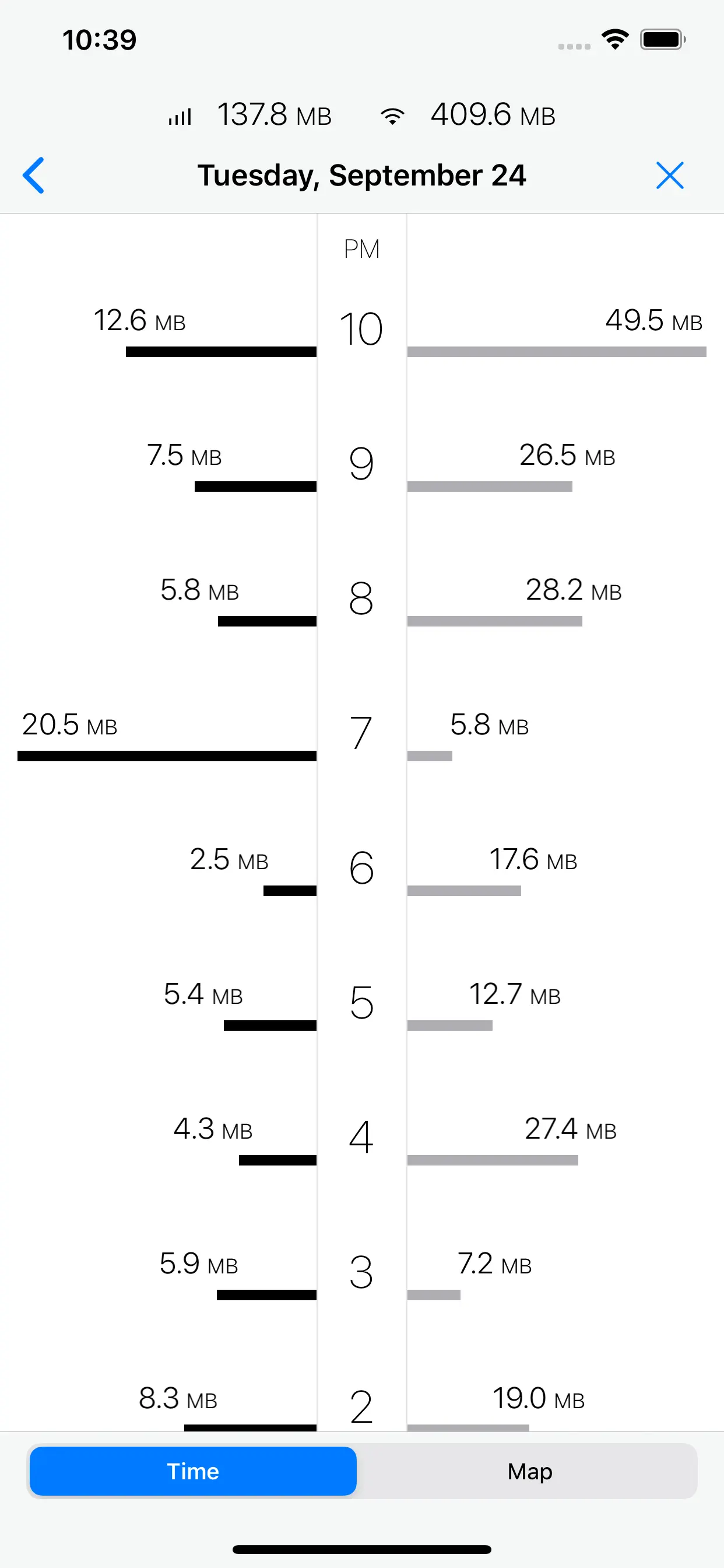Tap the title Tuesday, September 24
724x1568 pixels.
click(x=362, y=176)
